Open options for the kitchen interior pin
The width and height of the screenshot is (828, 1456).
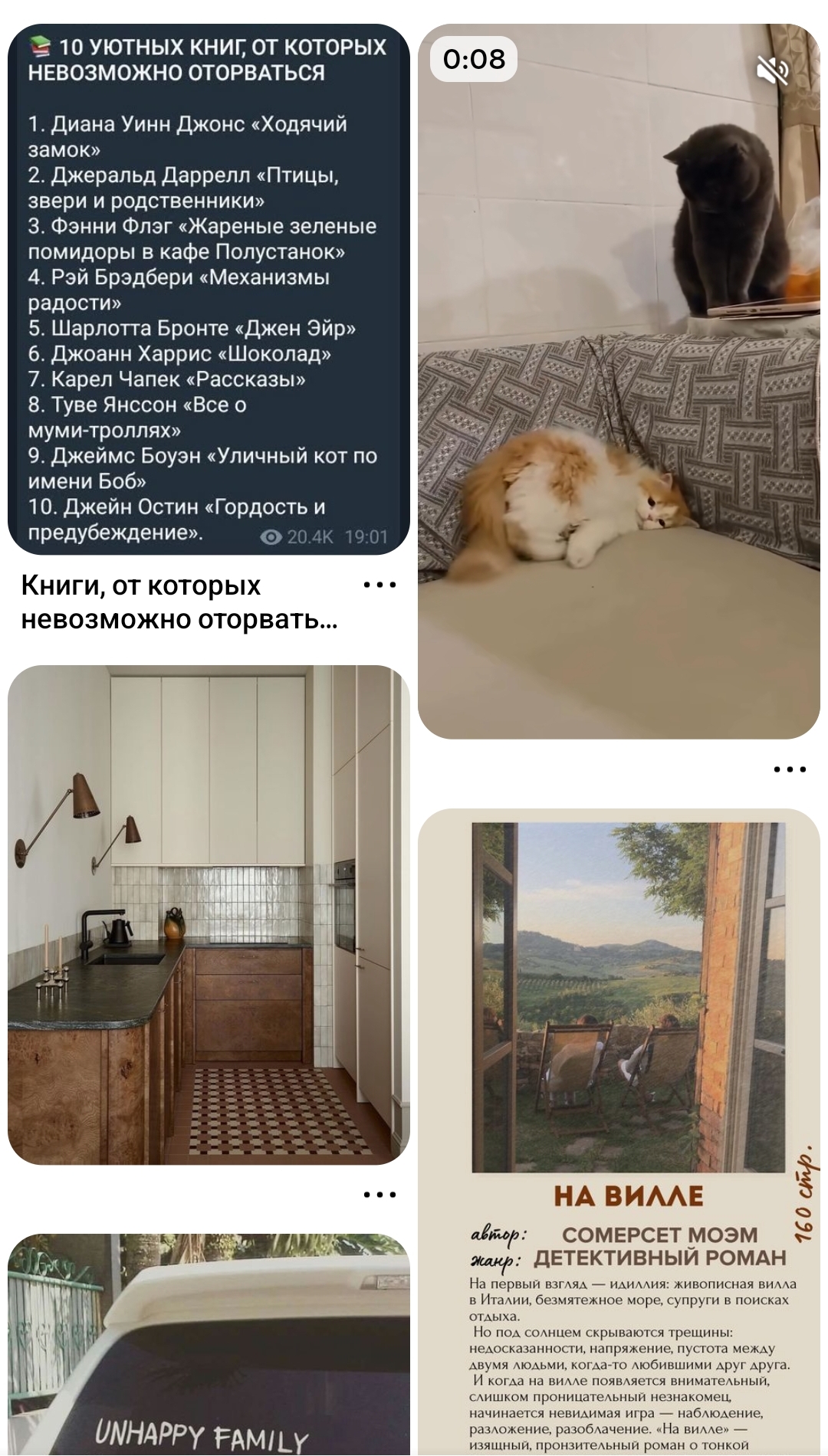point(379,1195)
